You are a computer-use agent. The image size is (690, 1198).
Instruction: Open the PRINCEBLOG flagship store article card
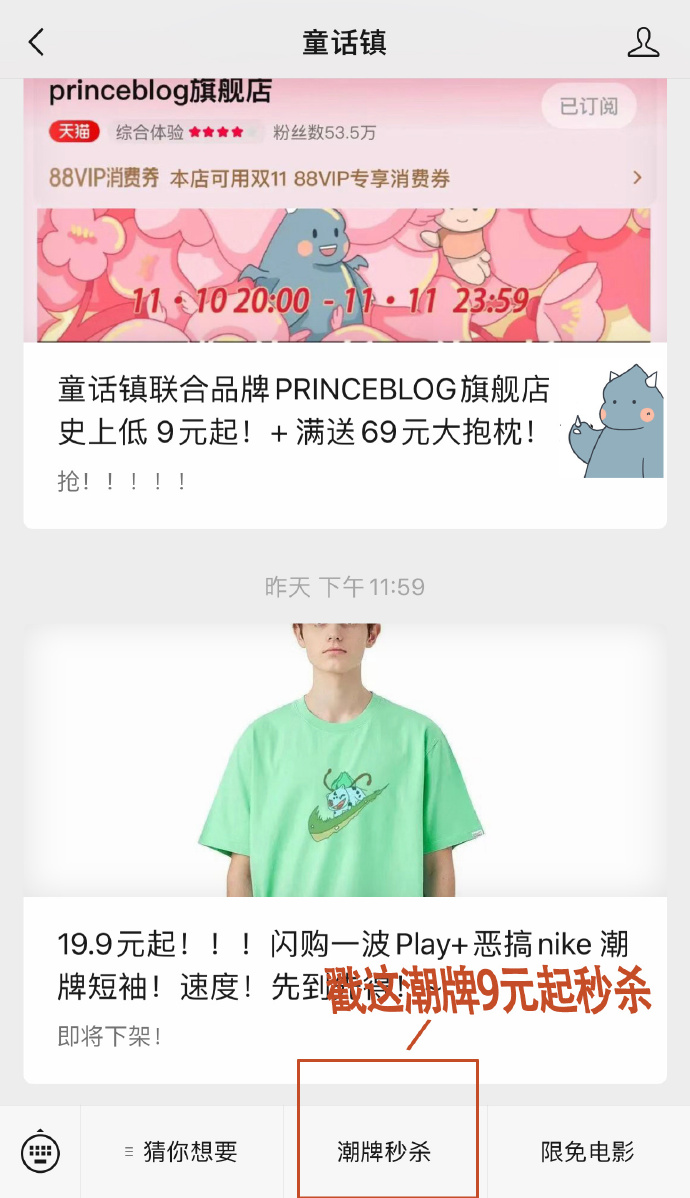point(345,303)
